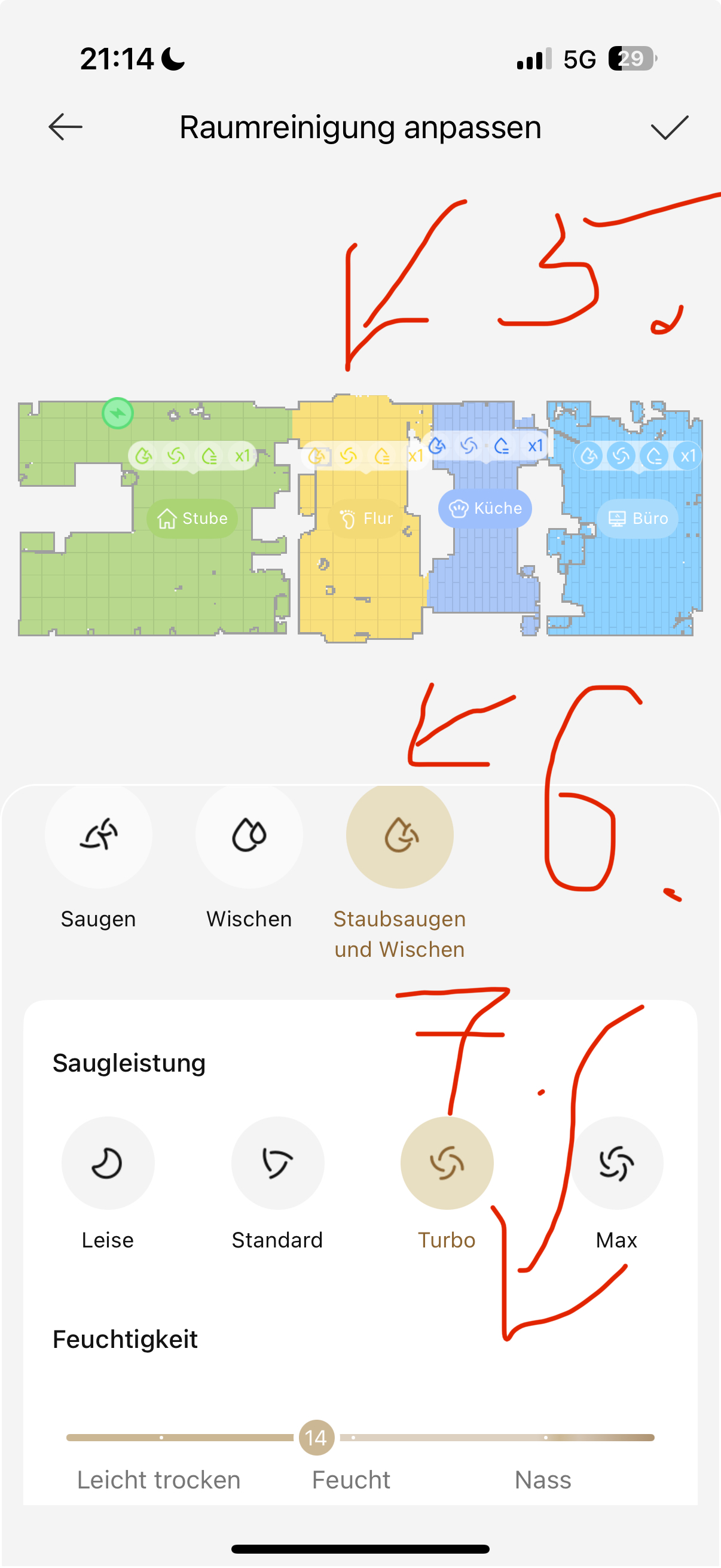Select the Flur room on the map
The width and height of the screenshot is (721, 1568).
(x=366, y=518)
